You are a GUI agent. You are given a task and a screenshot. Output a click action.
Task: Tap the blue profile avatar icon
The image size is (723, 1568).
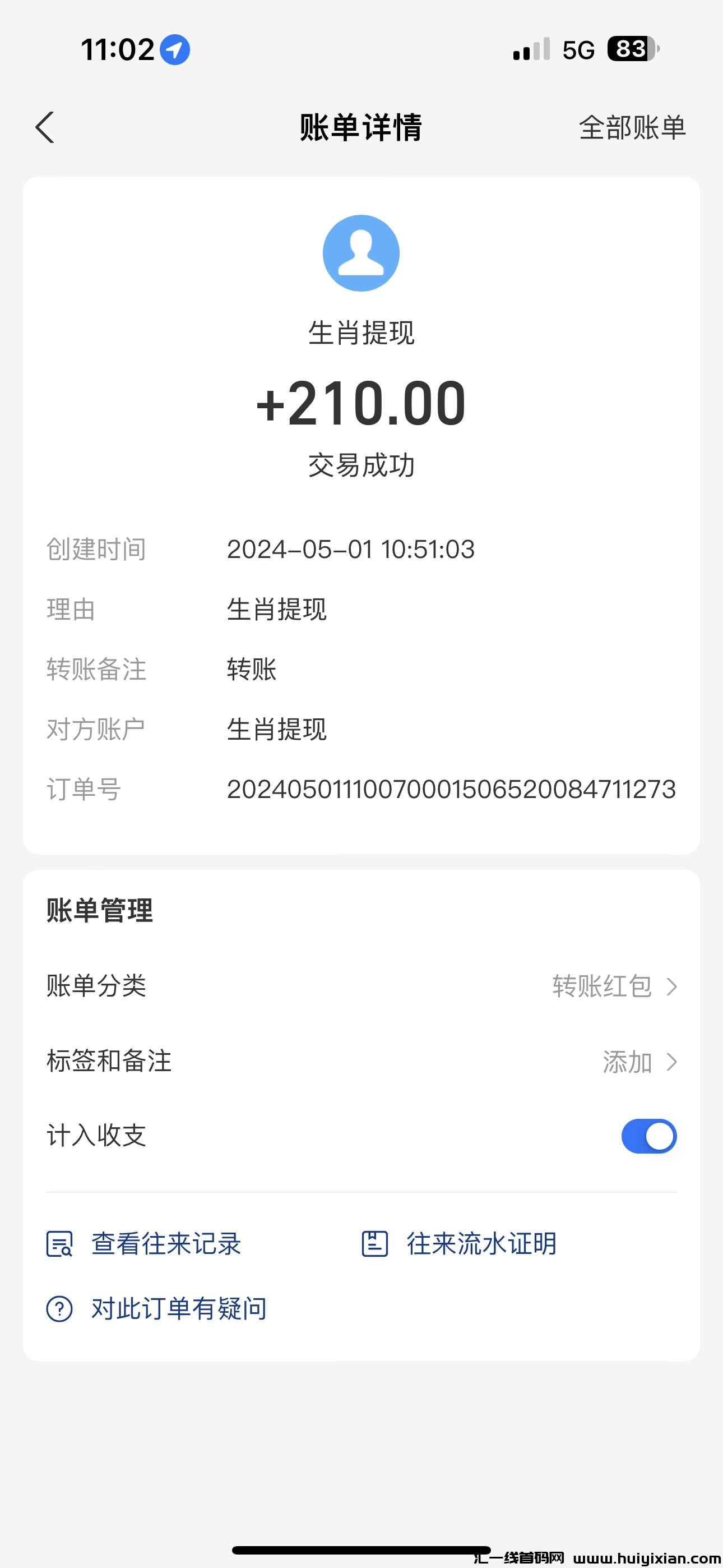[x=361, y=252]
